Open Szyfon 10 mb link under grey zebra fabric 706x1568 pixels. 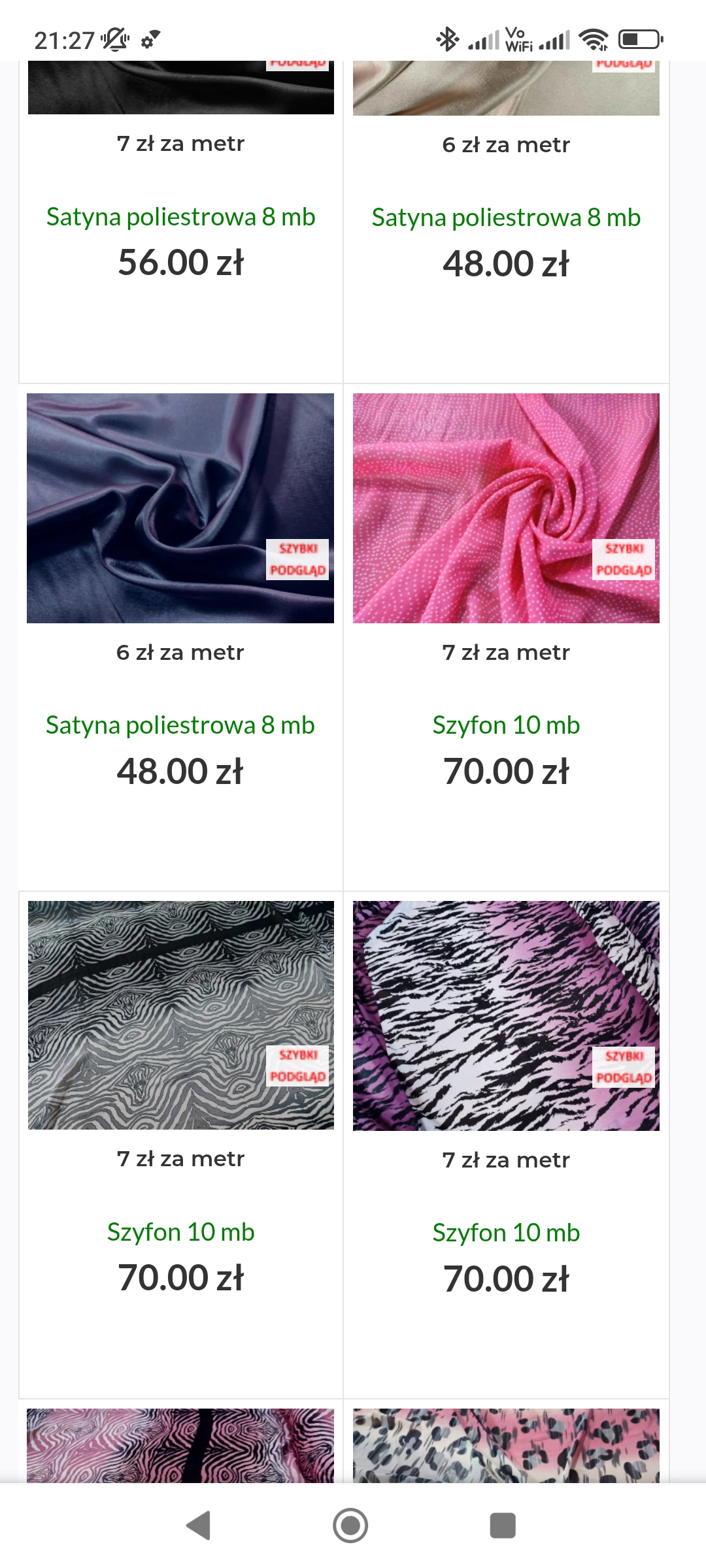[x=180, y=1232]
